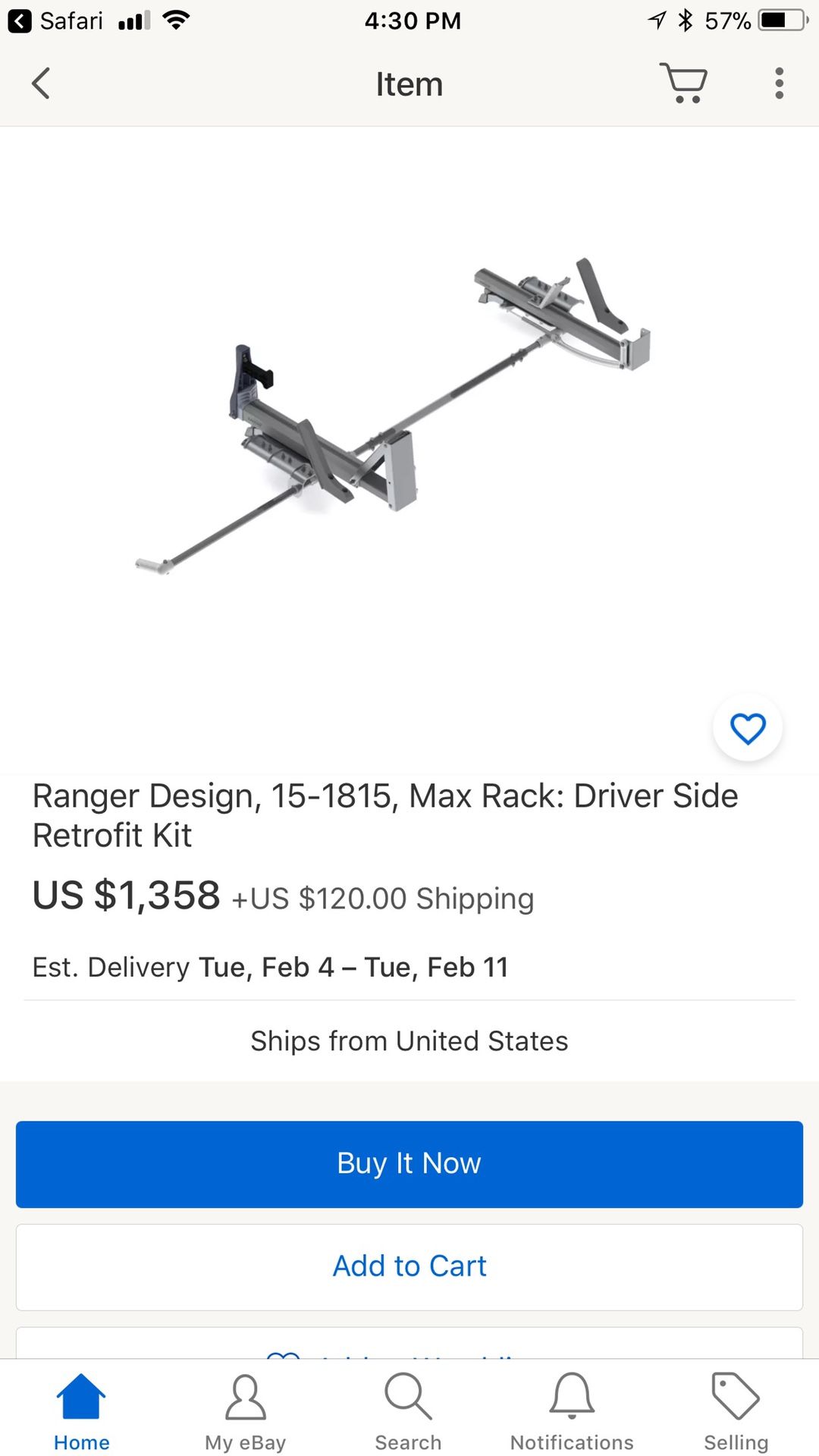Favorite the listing with the heart button

point(747,728)
